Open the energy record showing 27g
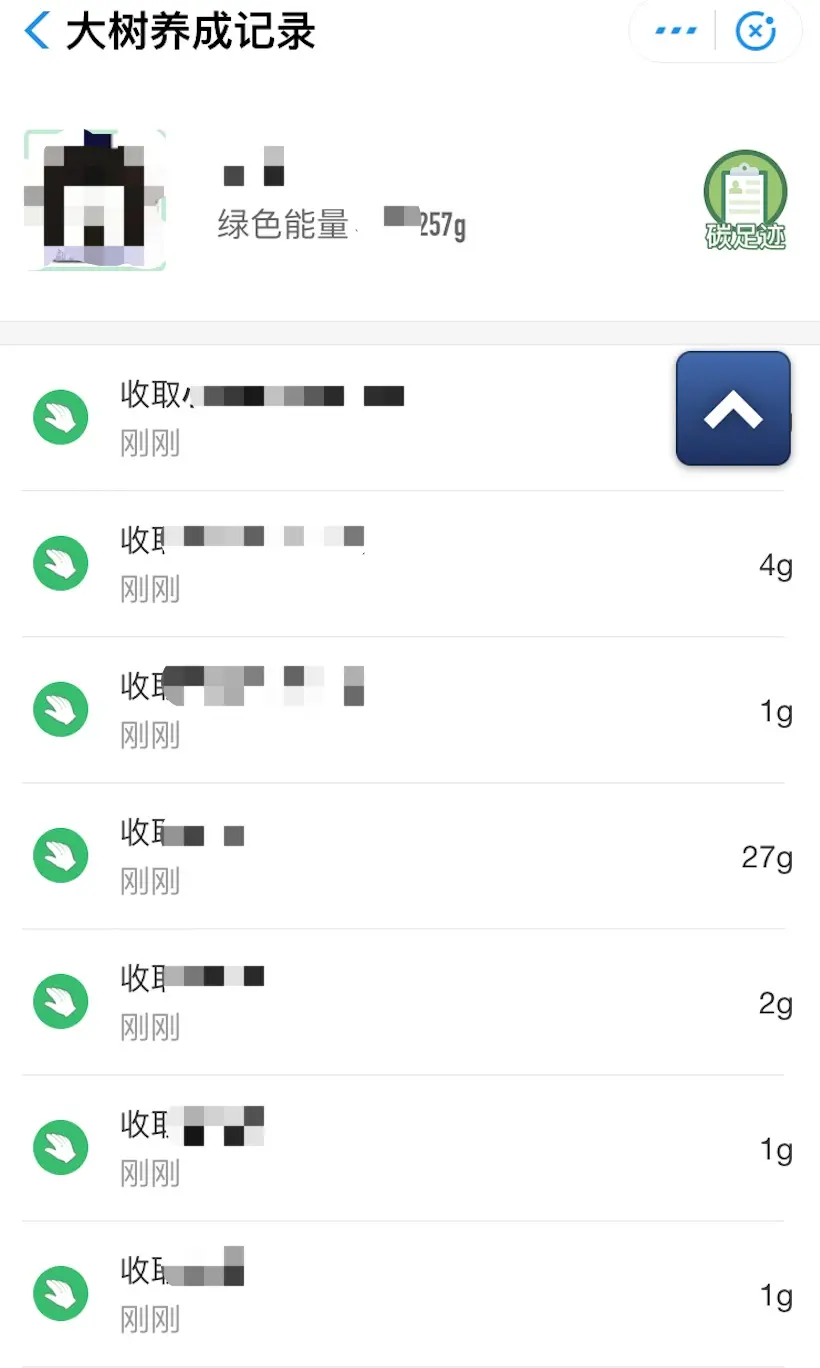This screenshot has width=820, height=1368. [410, 856]
